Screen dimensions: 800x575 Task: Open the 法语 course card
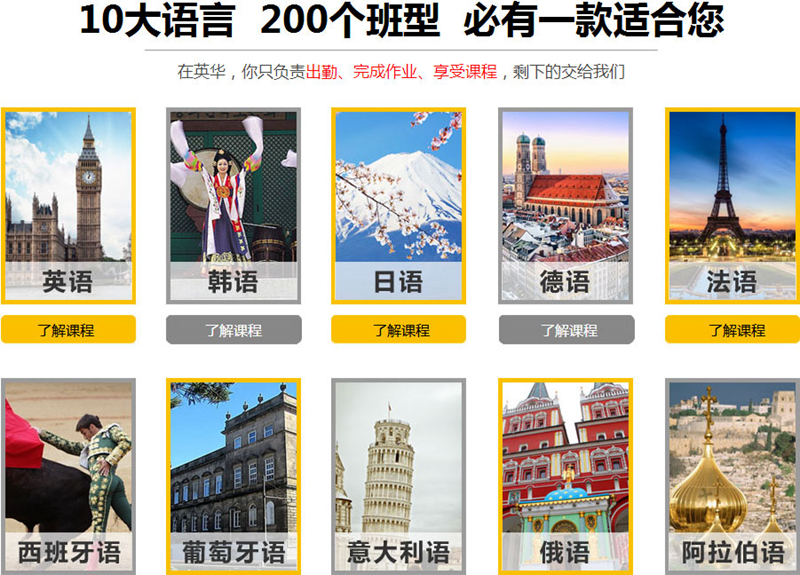coord(732,205)
